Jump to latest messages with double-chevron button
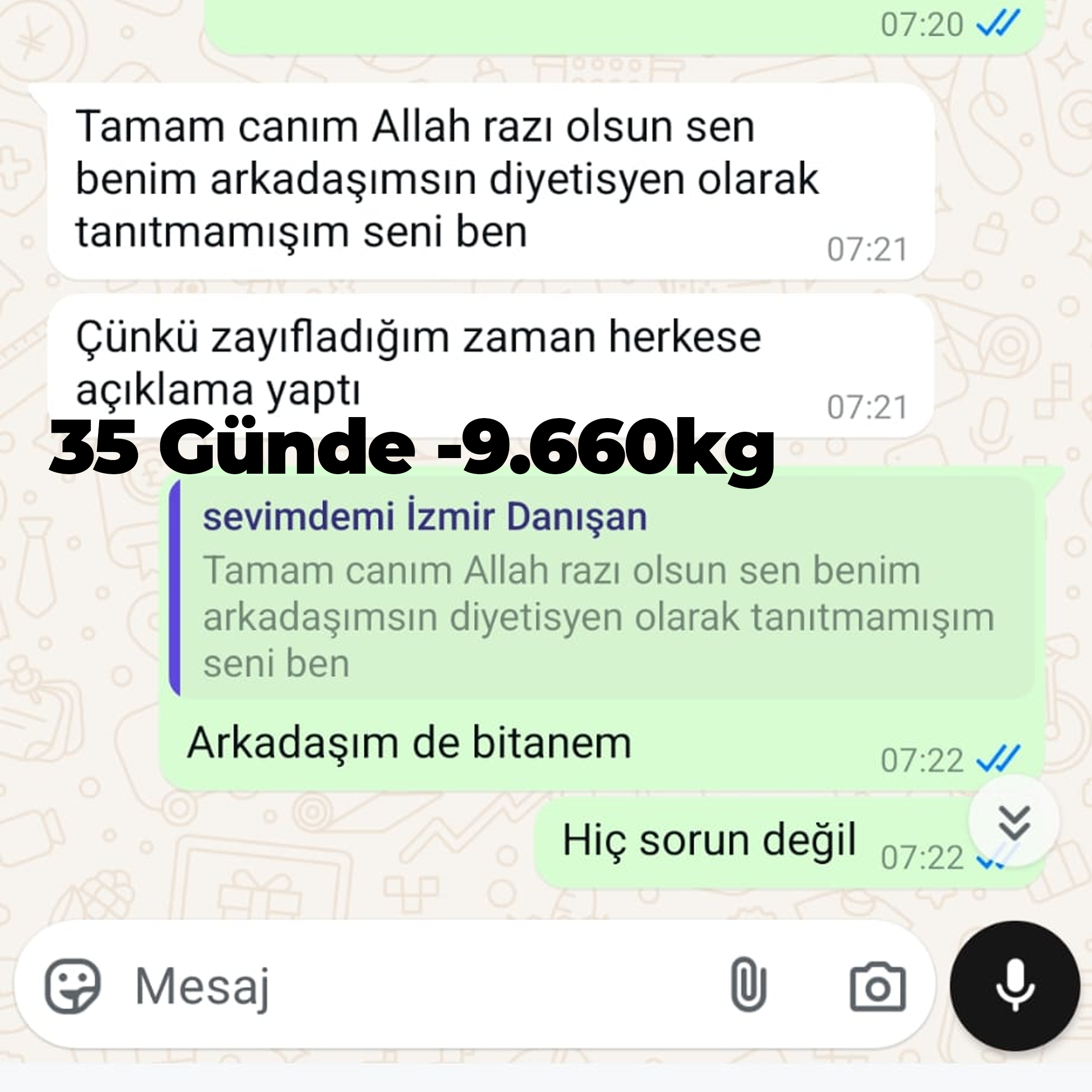 1014,821
